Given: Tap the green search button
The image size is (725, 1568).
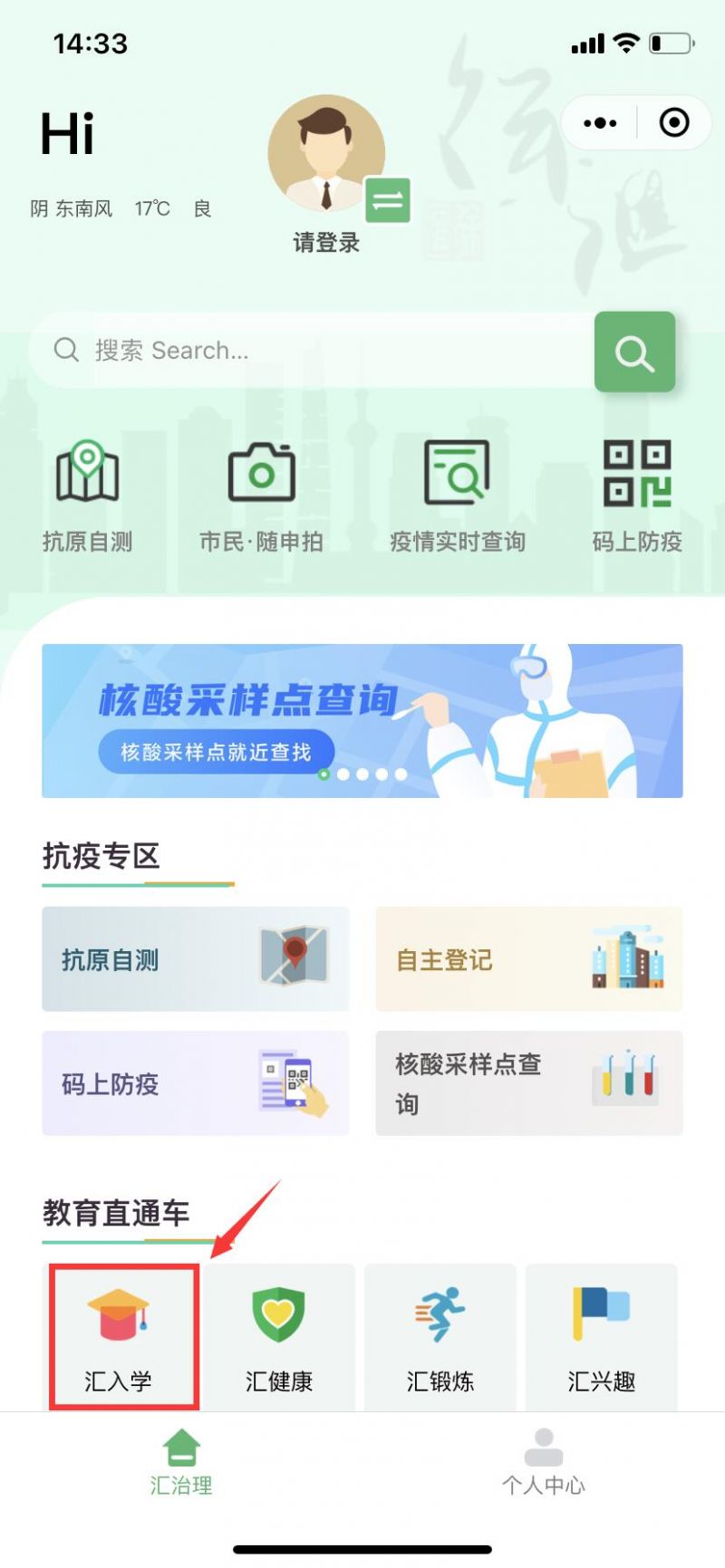Looking at the screenshot, I should click(634, 352).
